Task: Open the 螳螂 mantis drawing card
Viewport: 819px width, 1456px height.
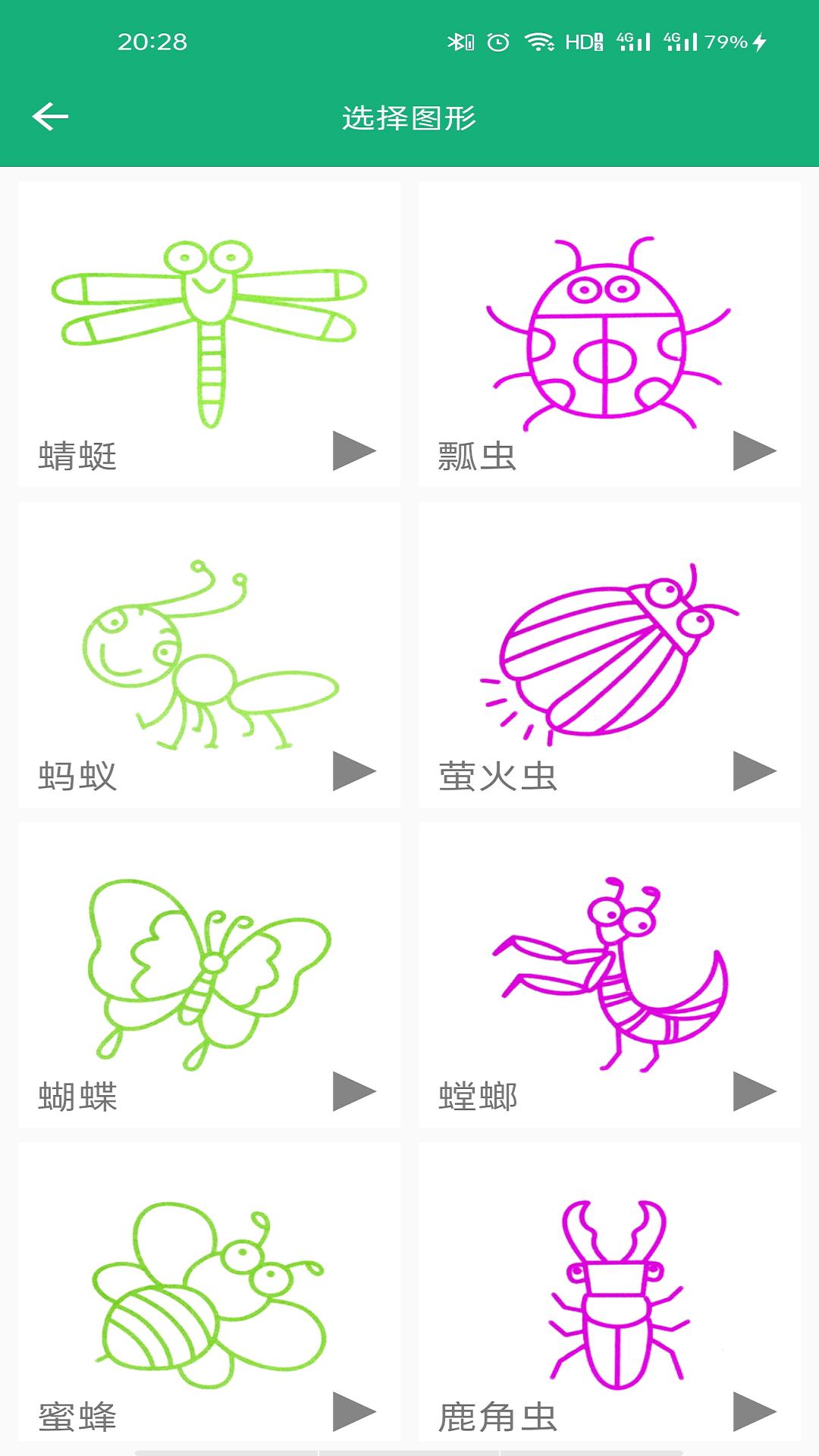Action: [609, 971]
